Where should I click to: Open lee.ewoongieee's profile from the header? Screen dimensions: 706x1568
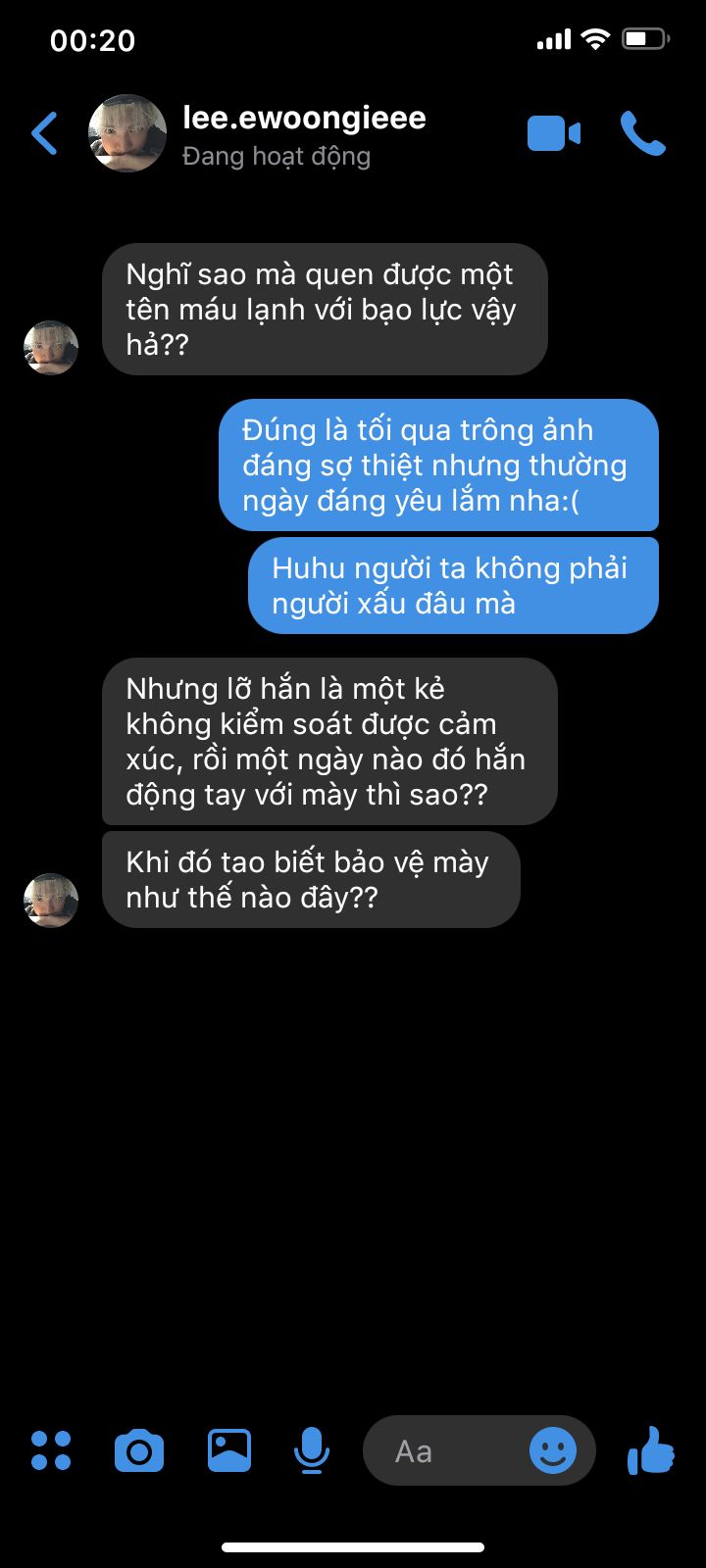[127, 133]
